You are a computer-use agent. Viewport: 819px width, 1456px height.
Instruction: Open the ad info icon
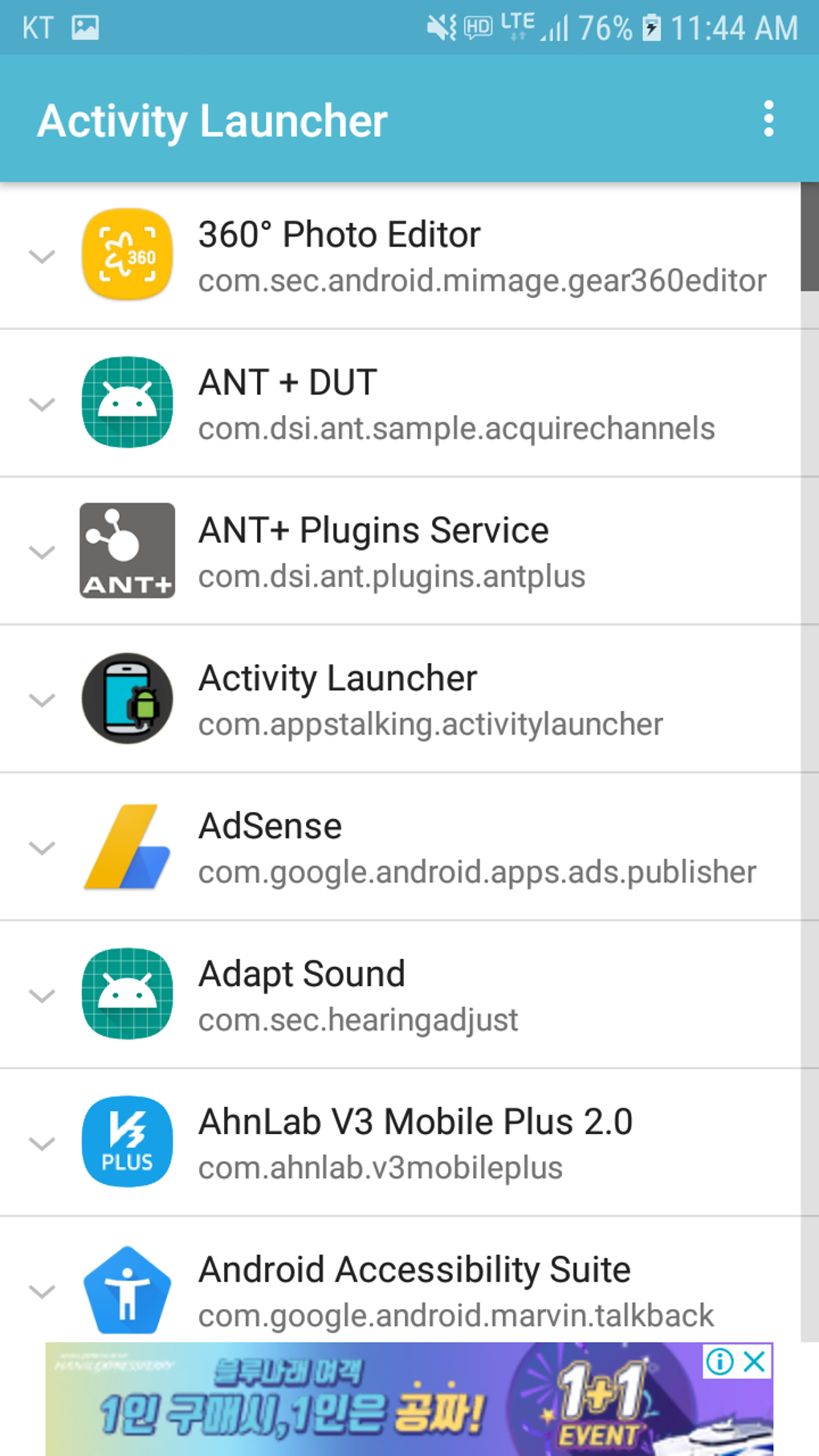point(720,1361)
